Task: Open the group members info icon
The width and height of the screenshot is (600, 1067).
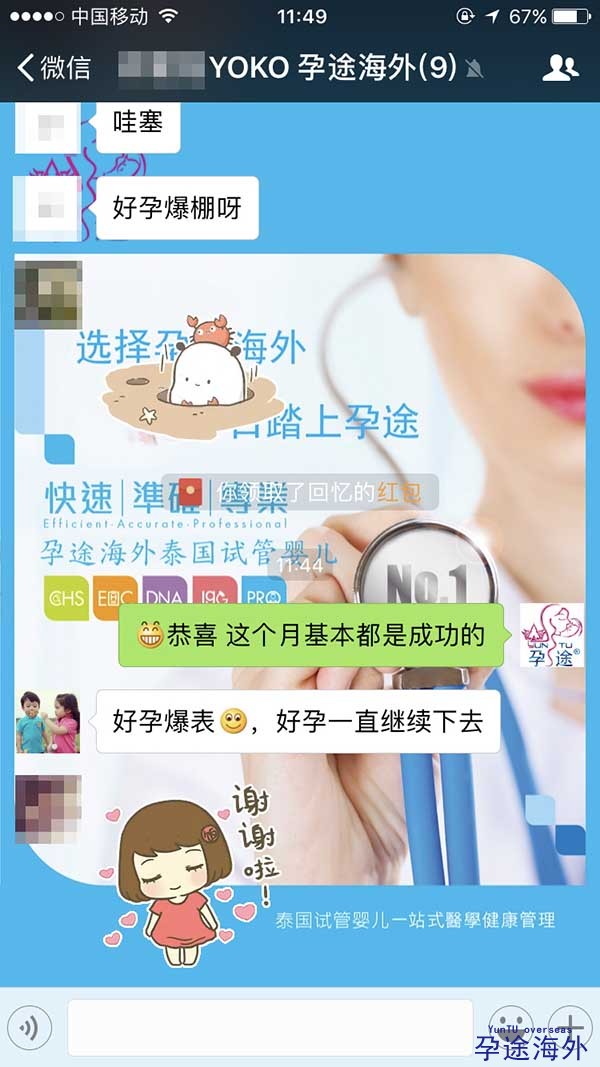Action: click(560, 68)
